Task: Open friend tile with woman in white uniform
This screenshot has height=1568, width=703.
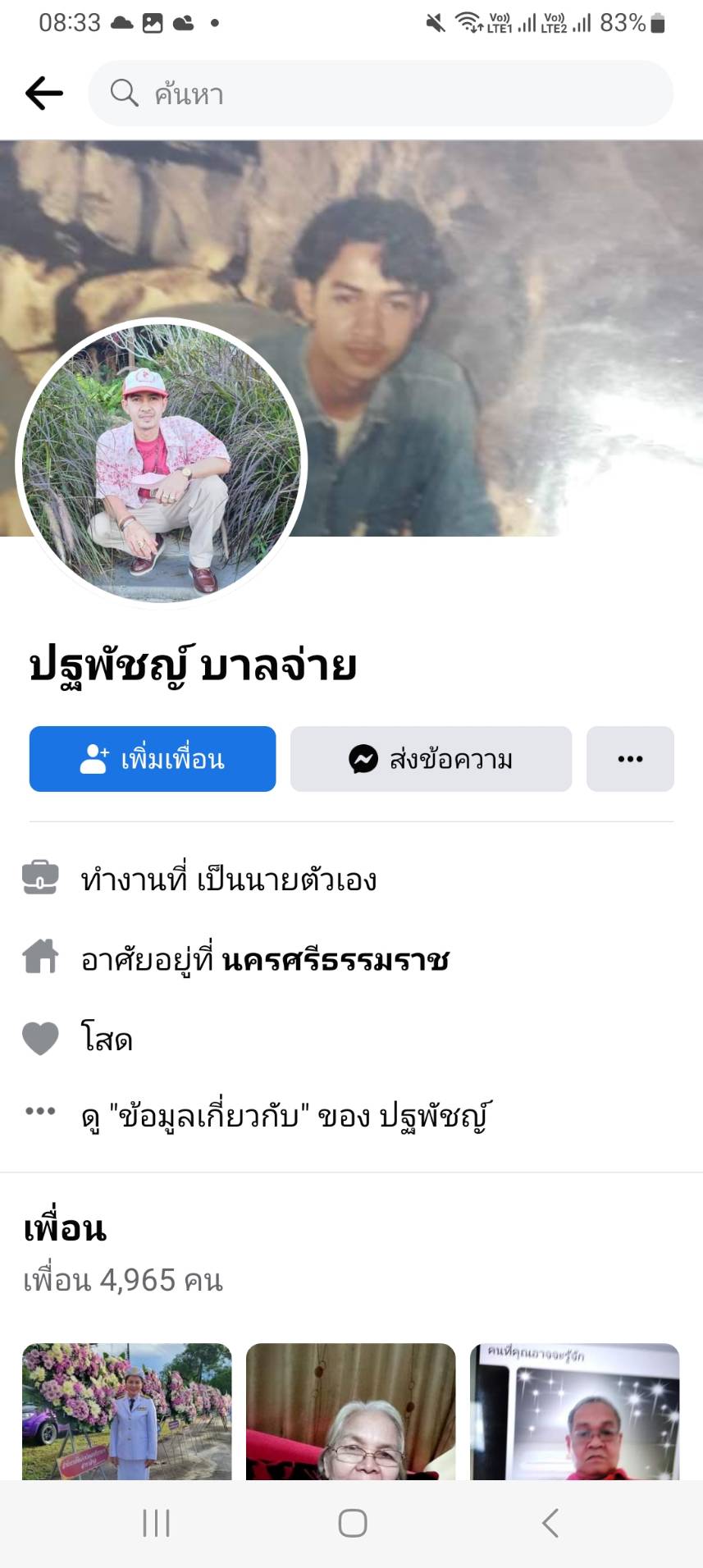Action: point(127,1411)
